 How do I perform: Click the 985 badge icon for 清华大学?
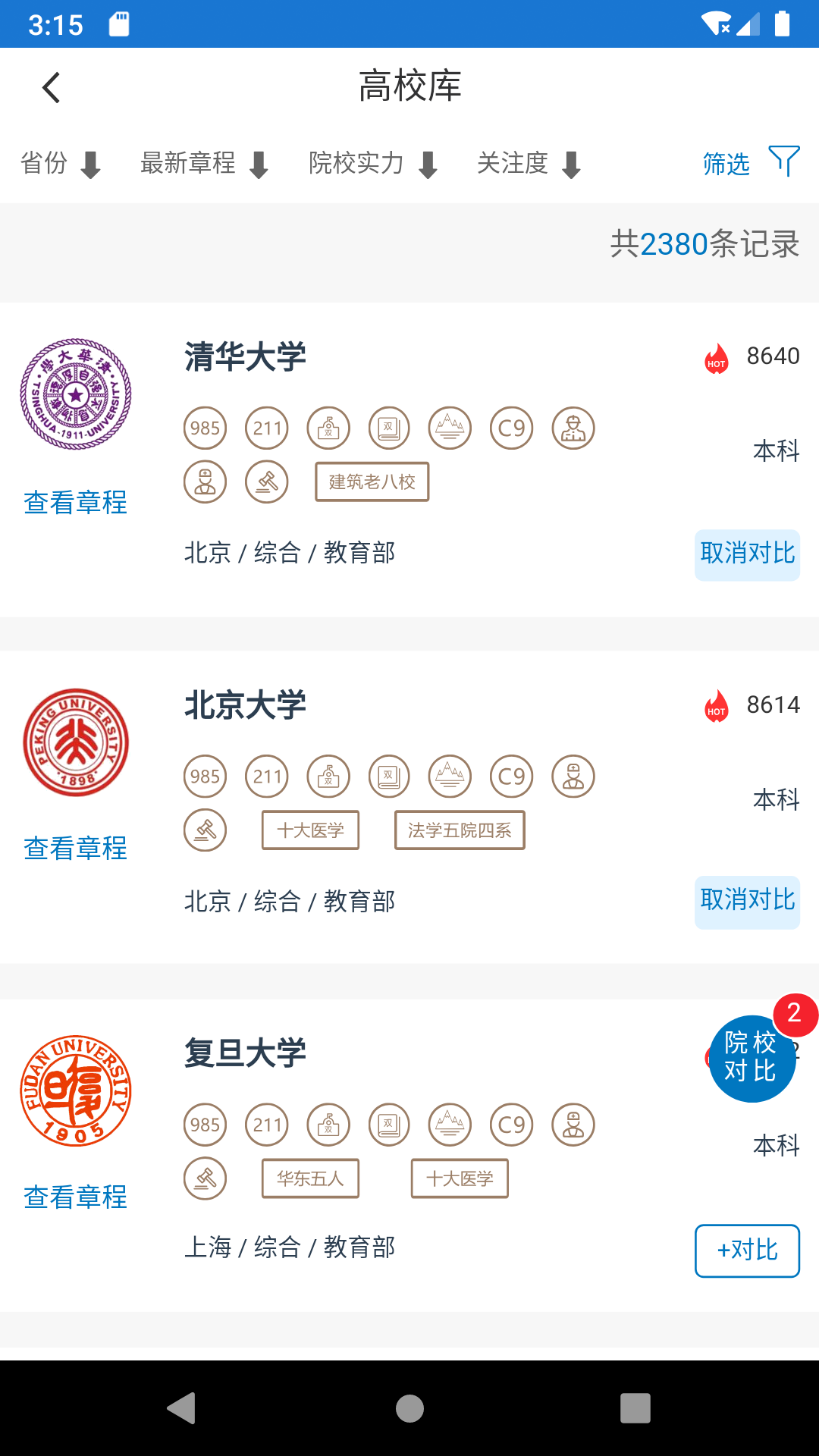click(205, 428)
